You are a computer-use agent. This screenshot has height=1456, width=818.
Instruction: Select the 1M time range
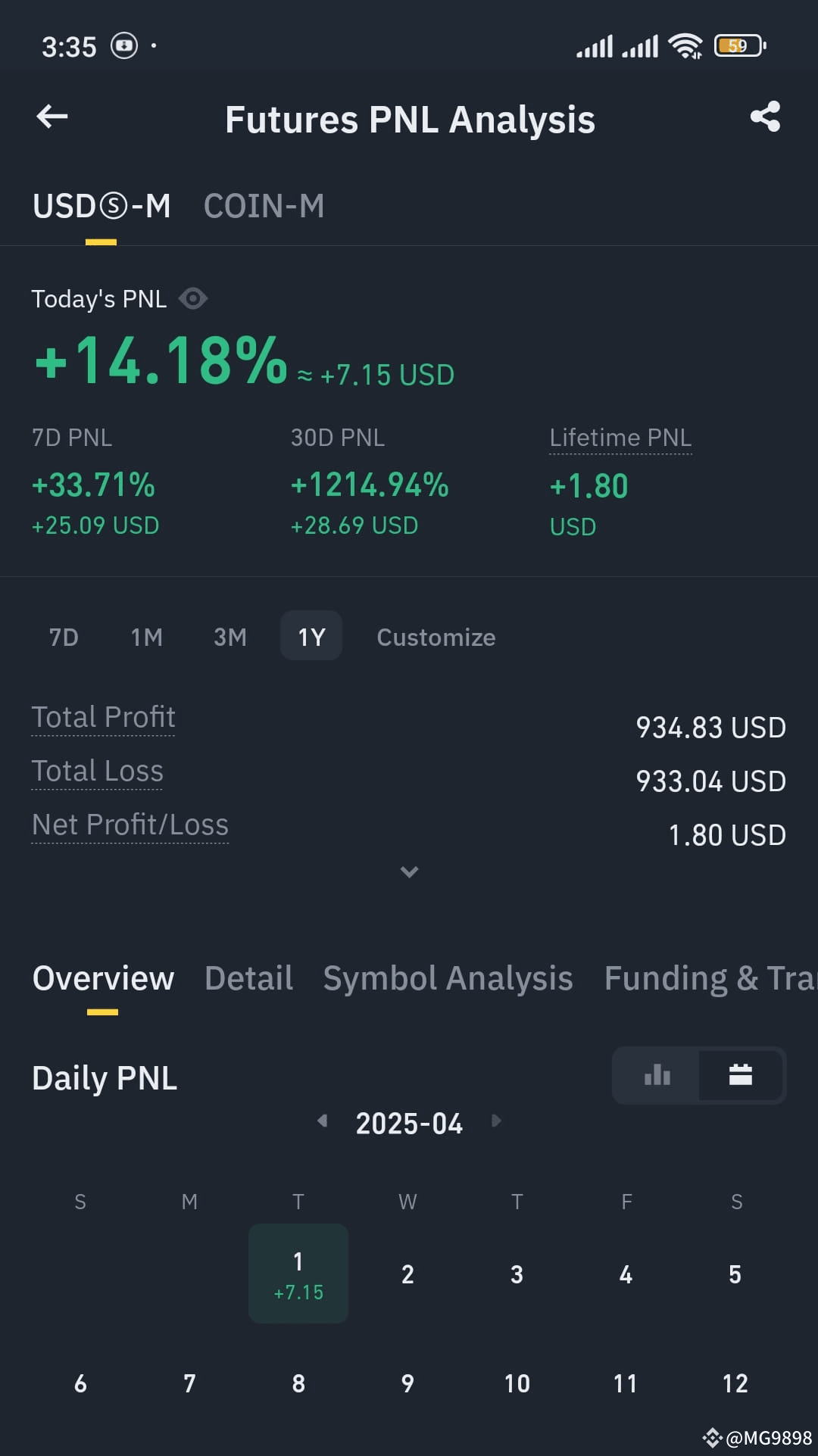(x=147, y=637)
